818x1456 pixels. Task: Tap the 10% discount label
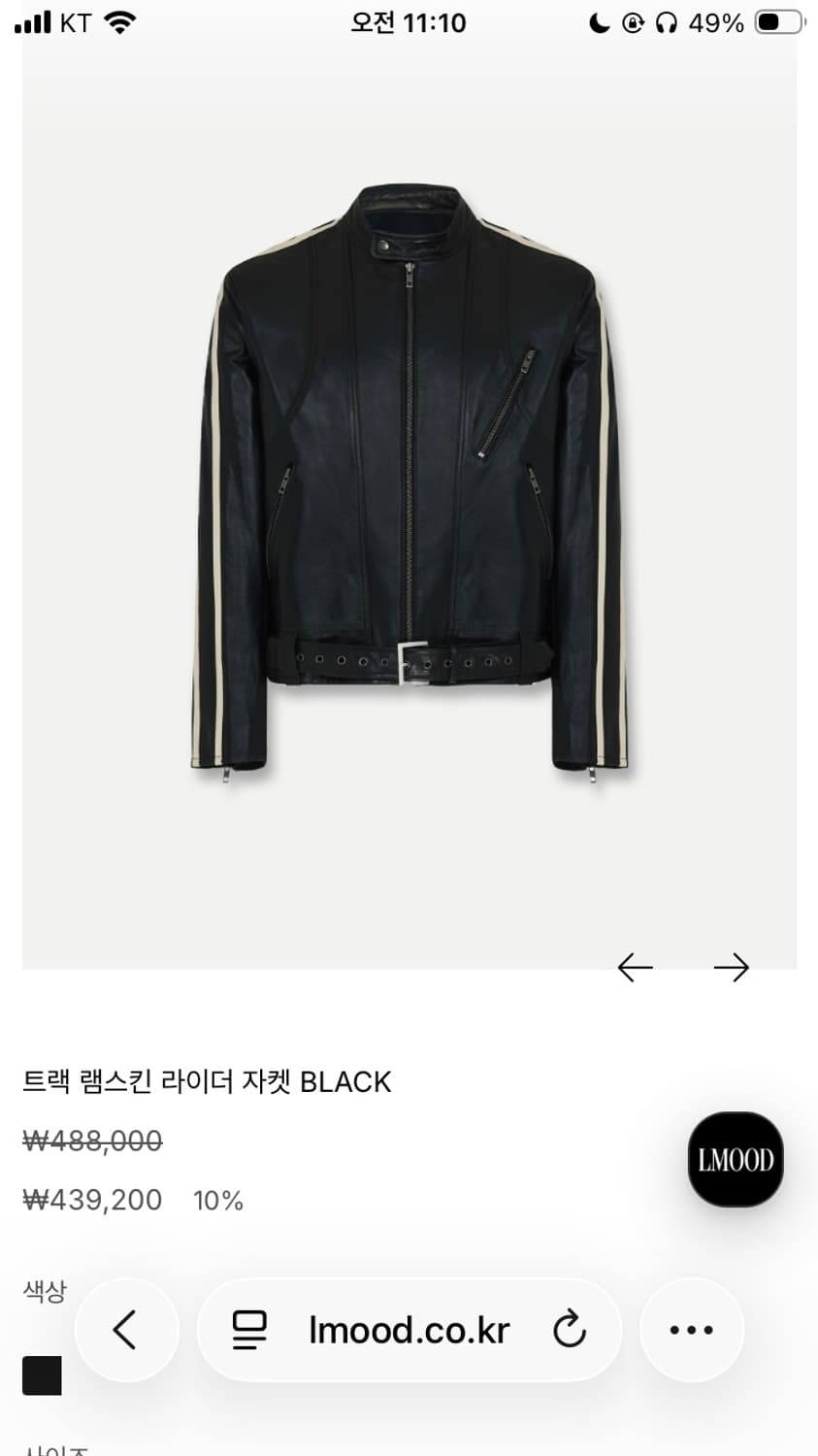pyautogui.click(x=217, y=1200)
